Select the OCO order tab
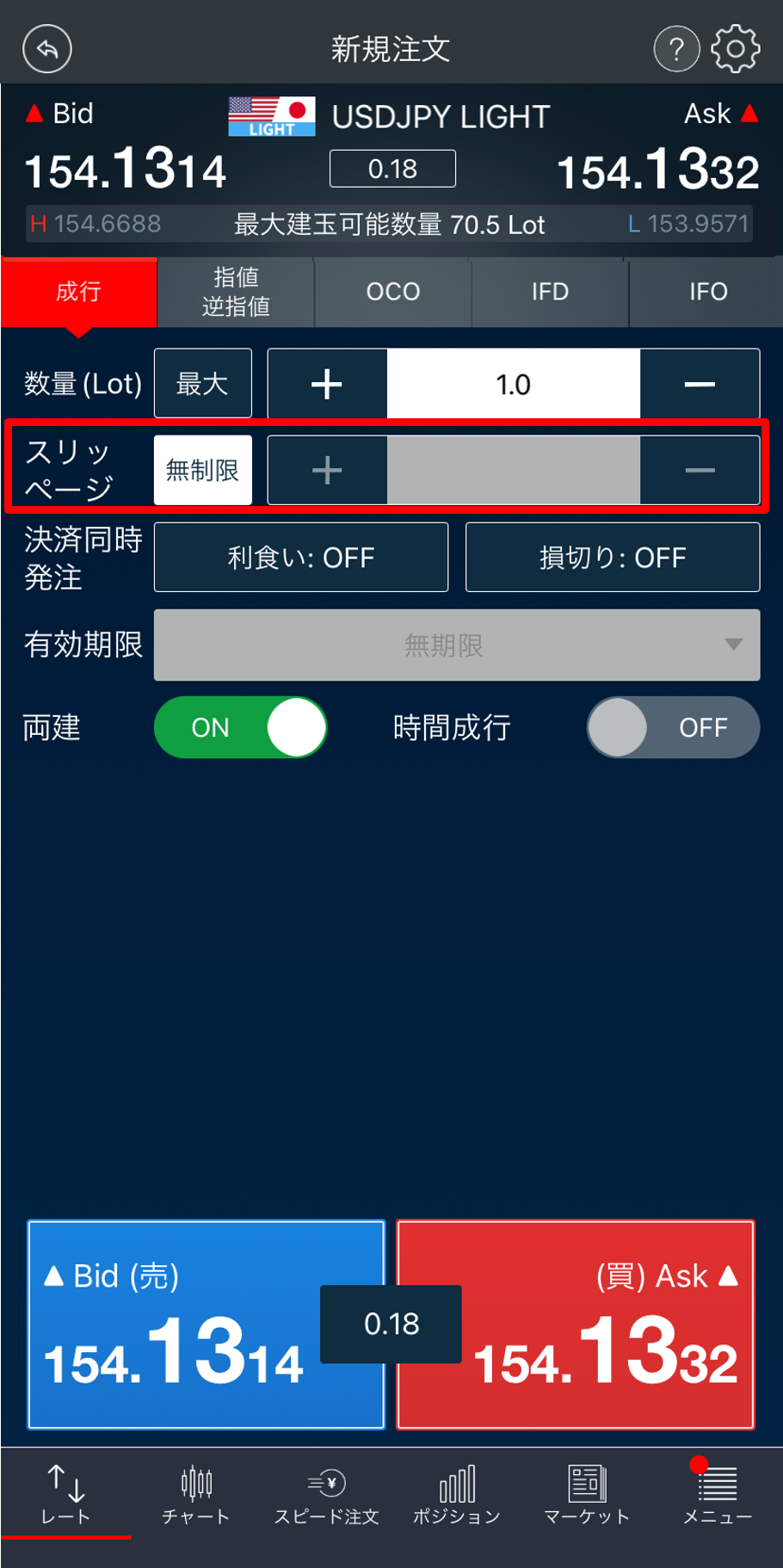 tap(393, 292)
